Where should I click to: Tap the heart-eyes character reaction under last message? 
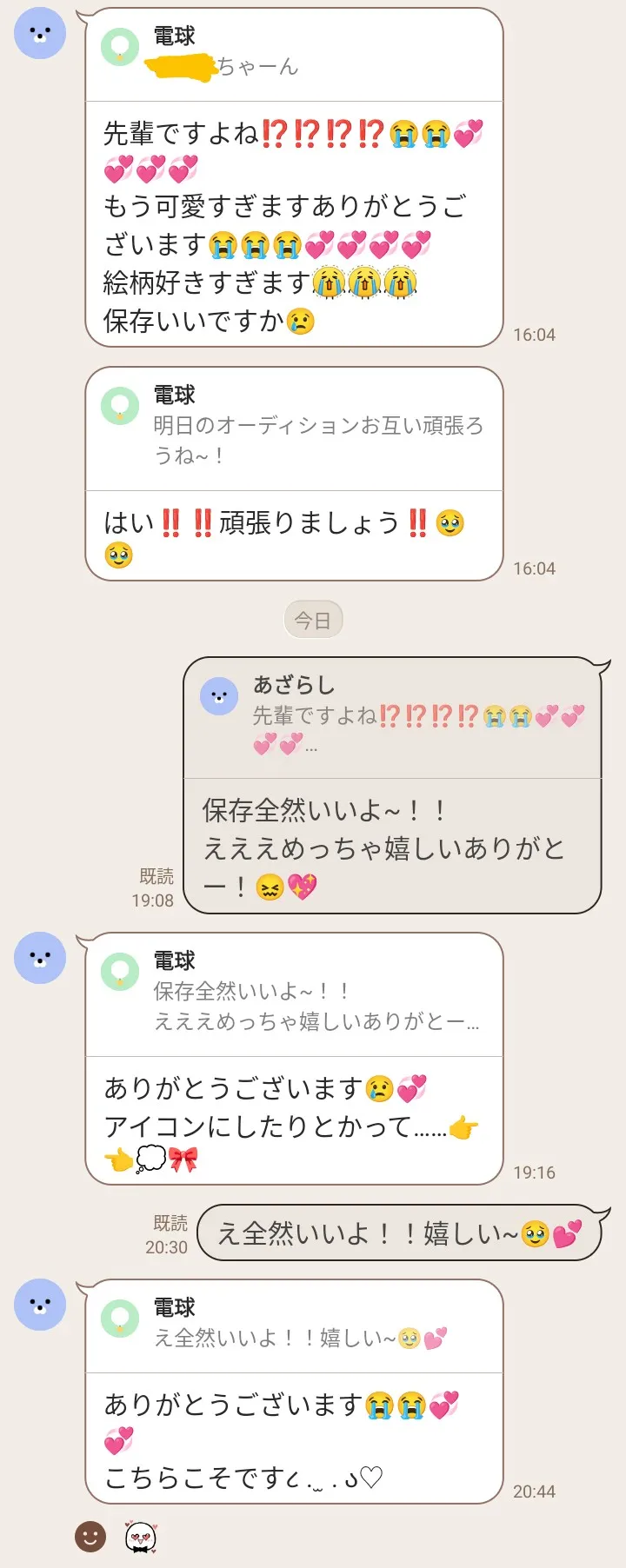[x=141, y=1537]
